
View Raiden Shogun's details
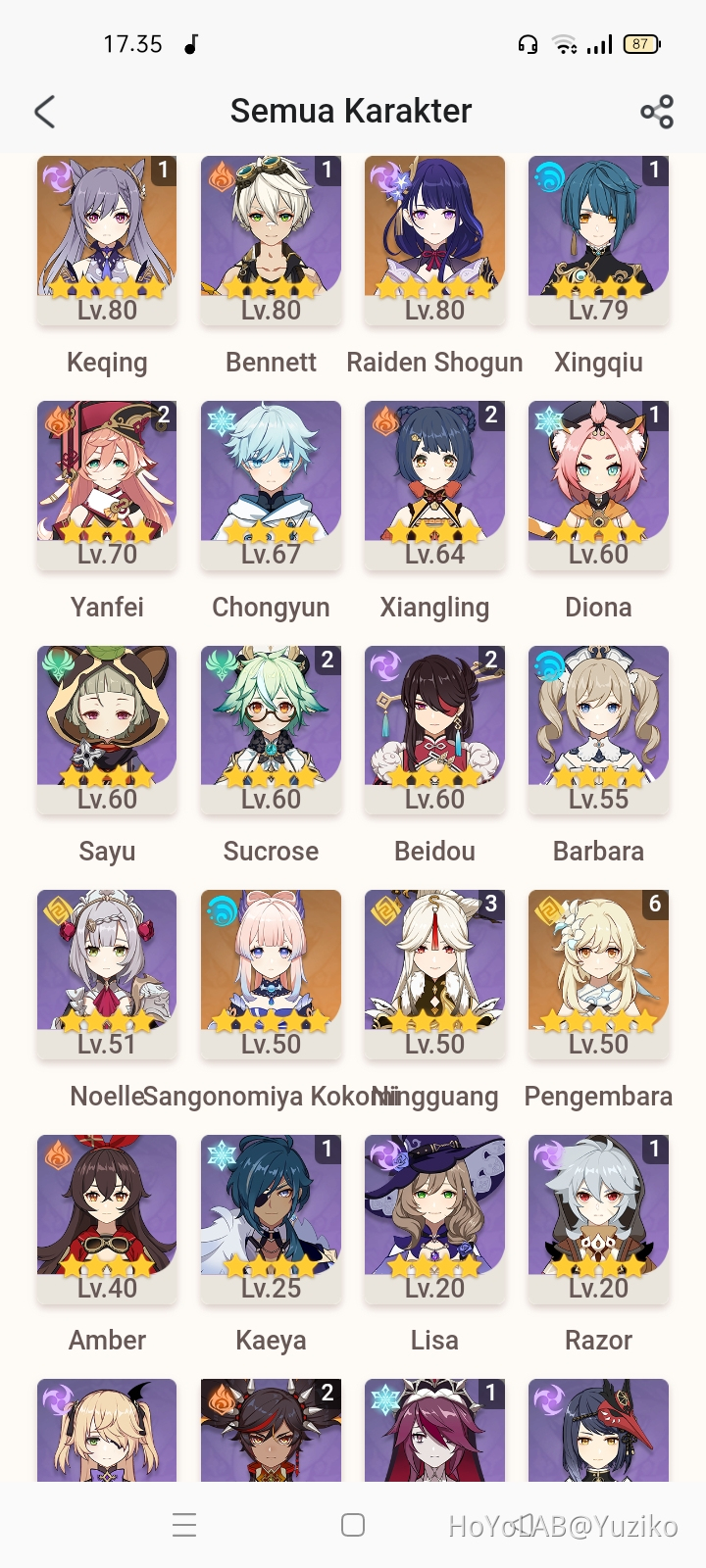point(434,240)
